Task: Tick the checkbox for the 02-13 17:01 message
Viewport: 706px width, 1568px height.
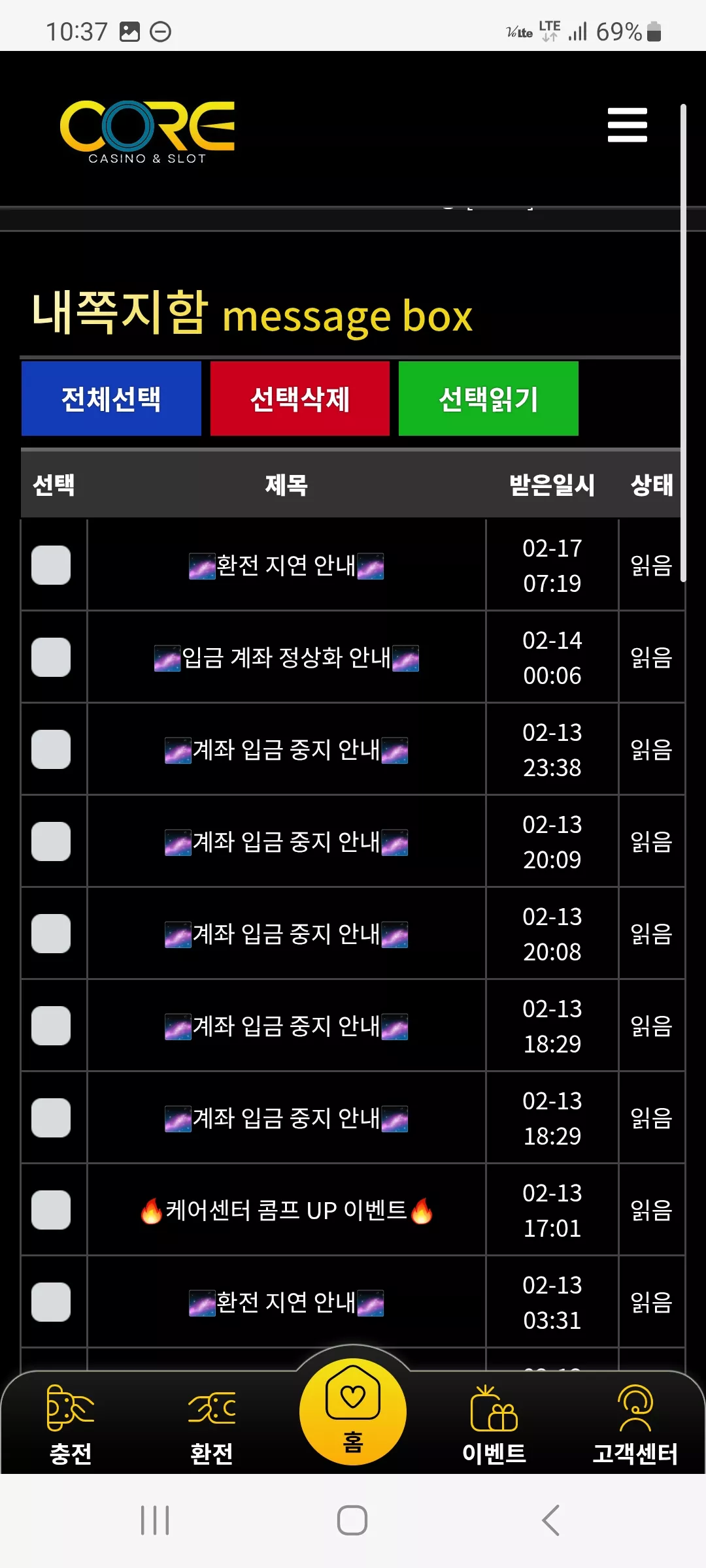Action: click(x=51, y=1210)
